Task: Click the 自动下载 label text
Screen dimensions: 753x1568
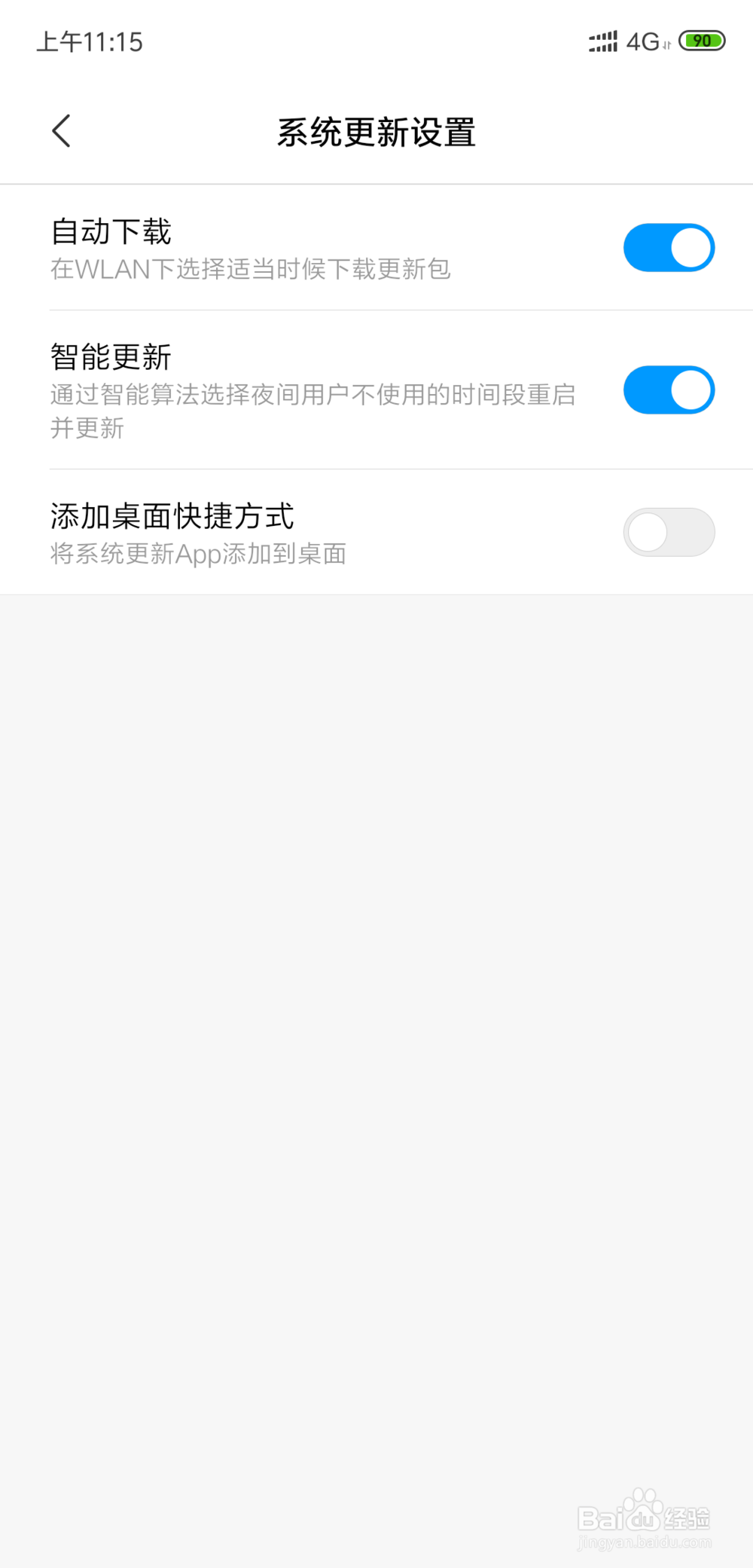Action: pos(110,232)
